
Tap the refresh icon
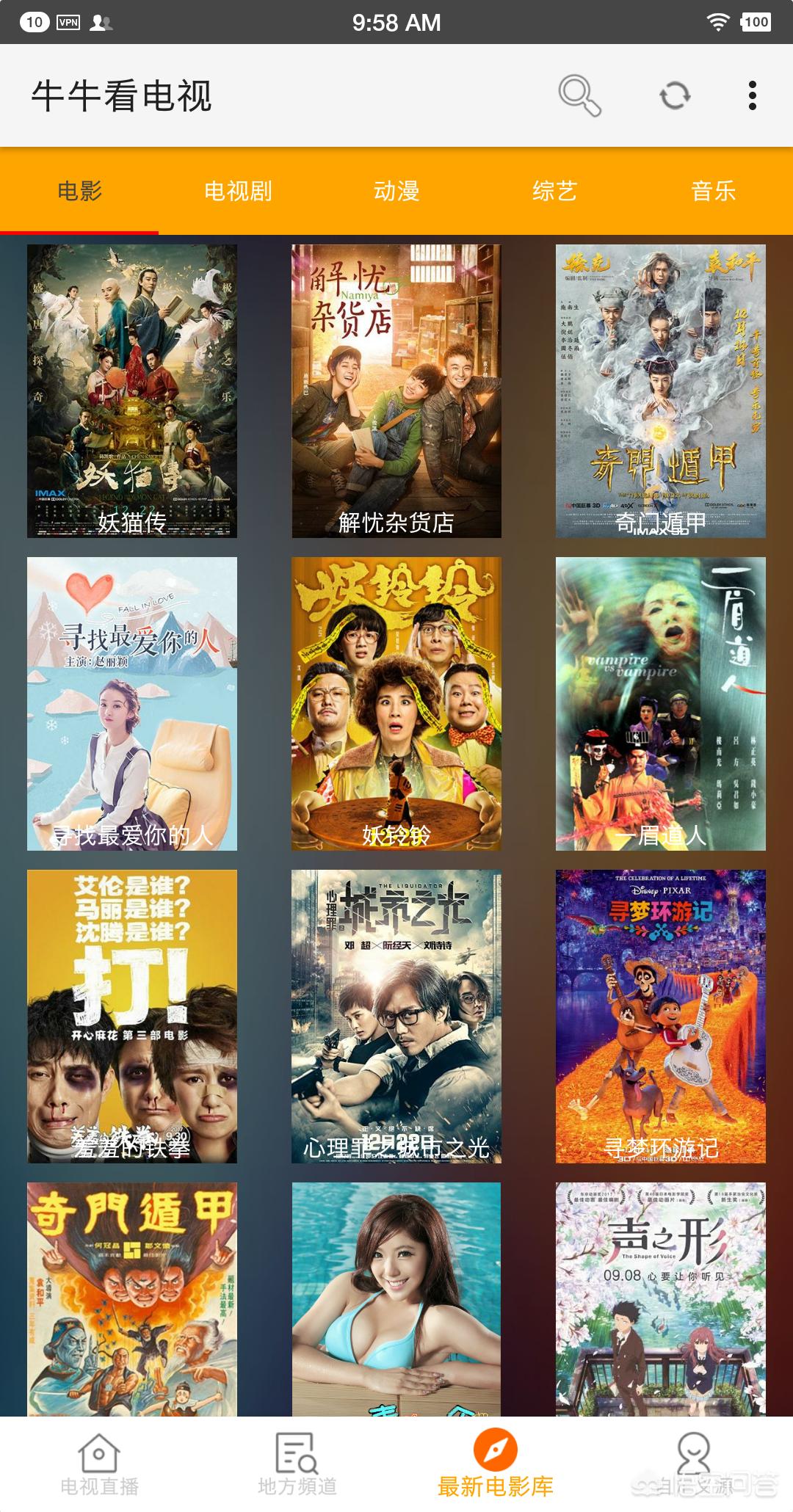tap(675, 95)
